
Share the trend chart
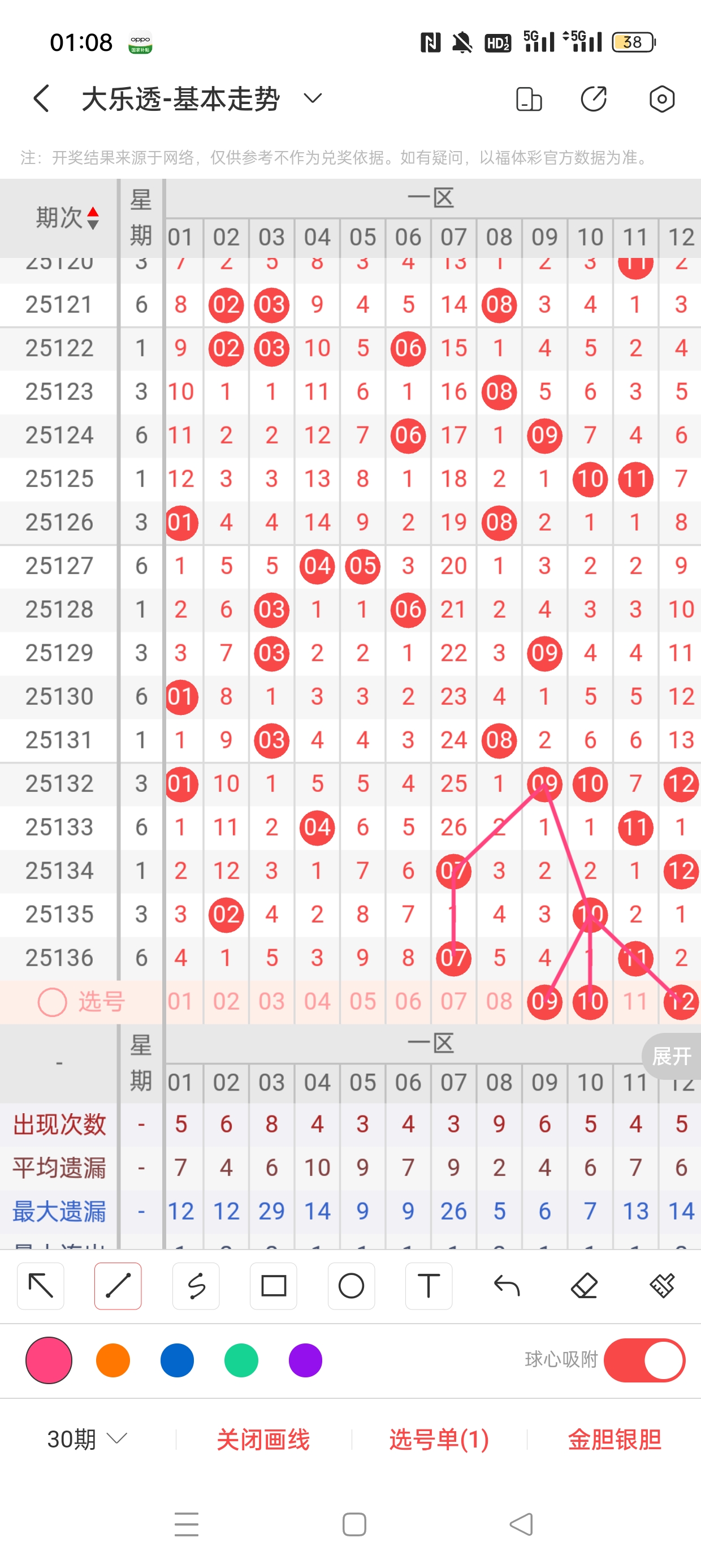click(593, 98)
